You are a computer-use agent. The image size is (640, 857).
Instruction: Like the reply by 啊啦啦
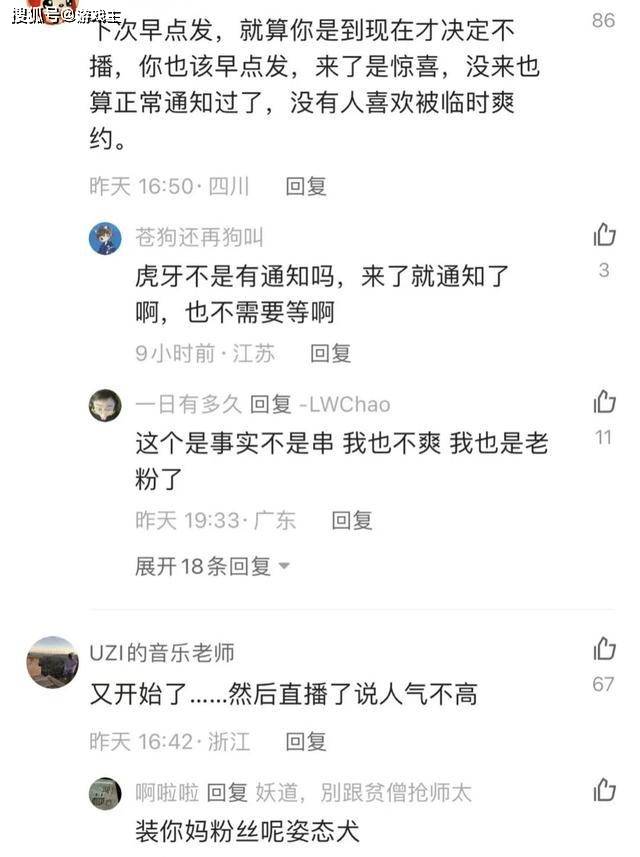(604, 791)
